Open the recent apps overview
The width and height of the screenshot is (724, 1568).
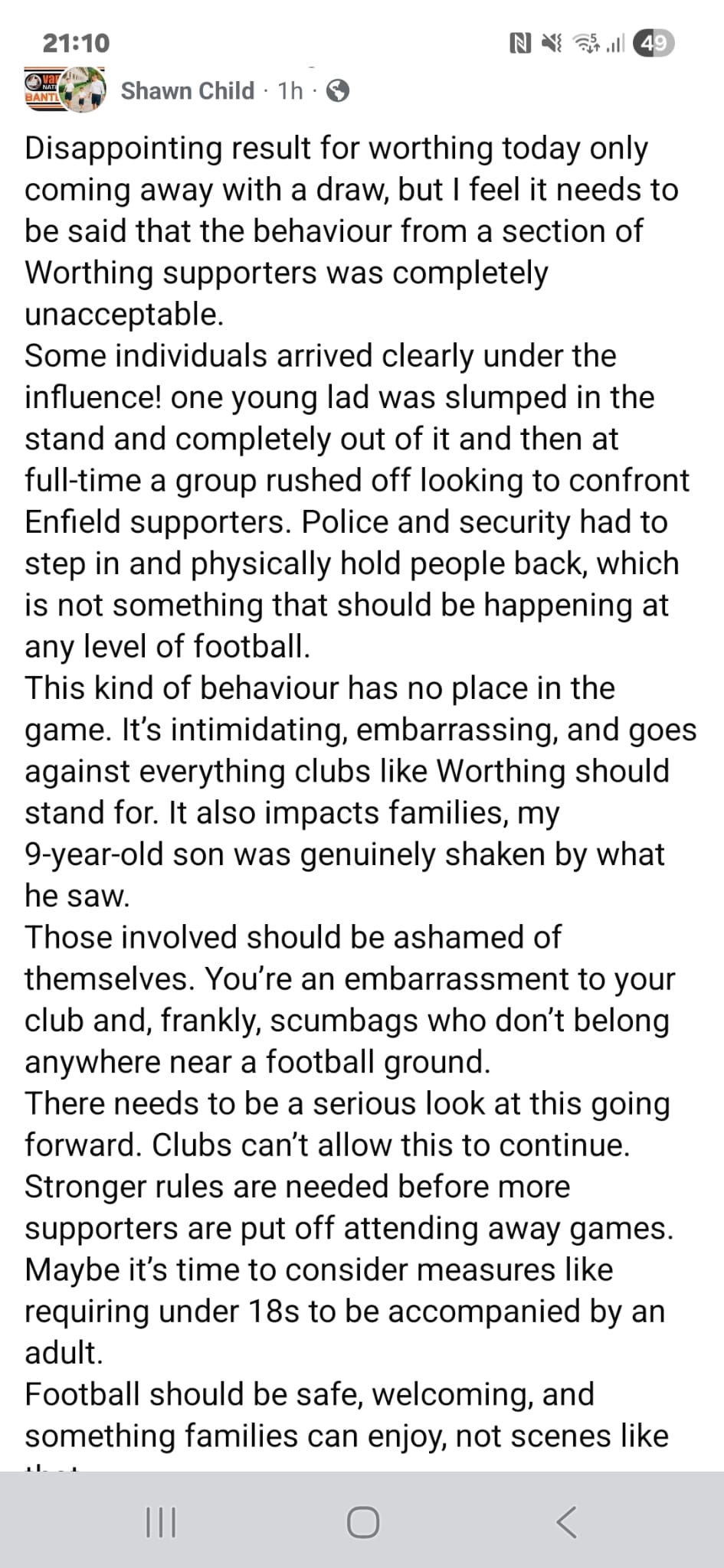[x=161, y=1523]
